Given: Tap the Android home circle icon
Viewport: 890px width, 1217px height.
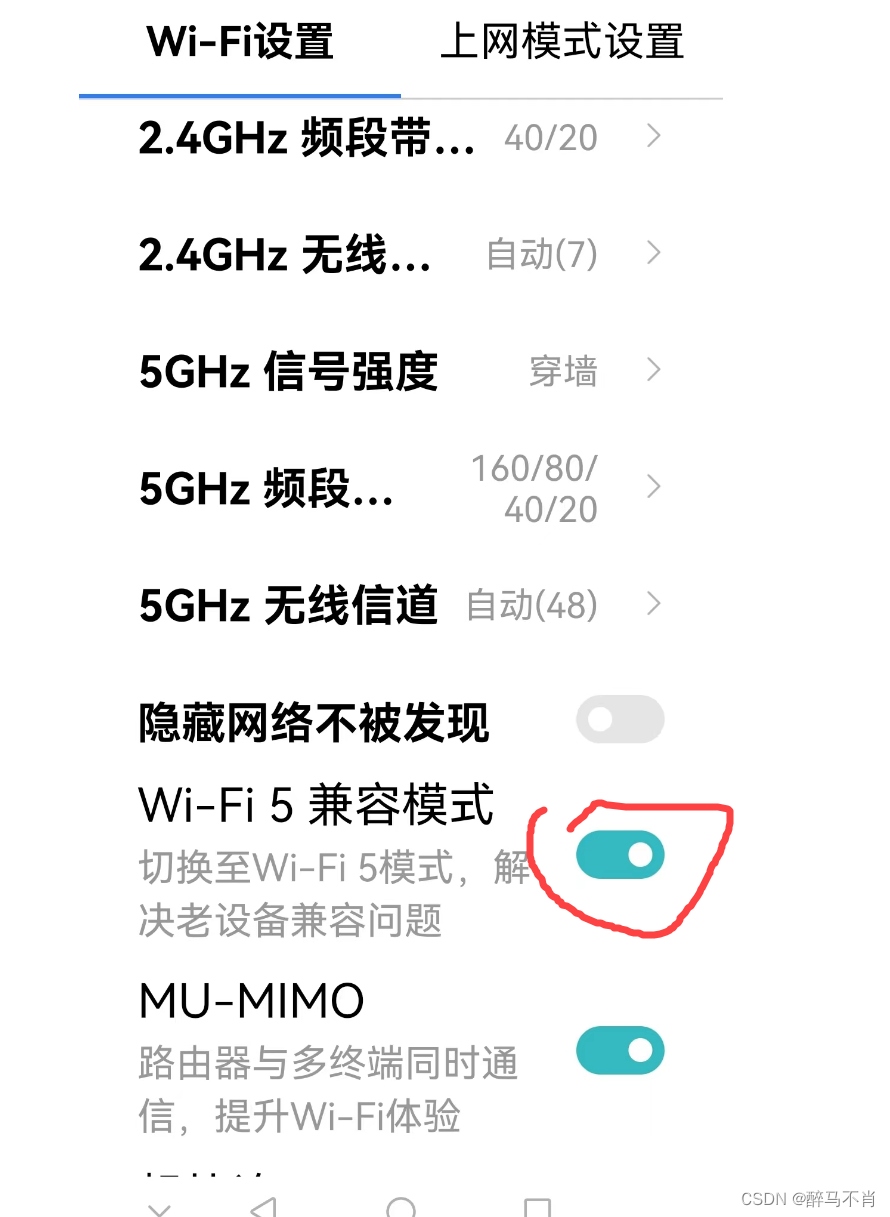Looking at the screenshot, I should (401, 1207).
